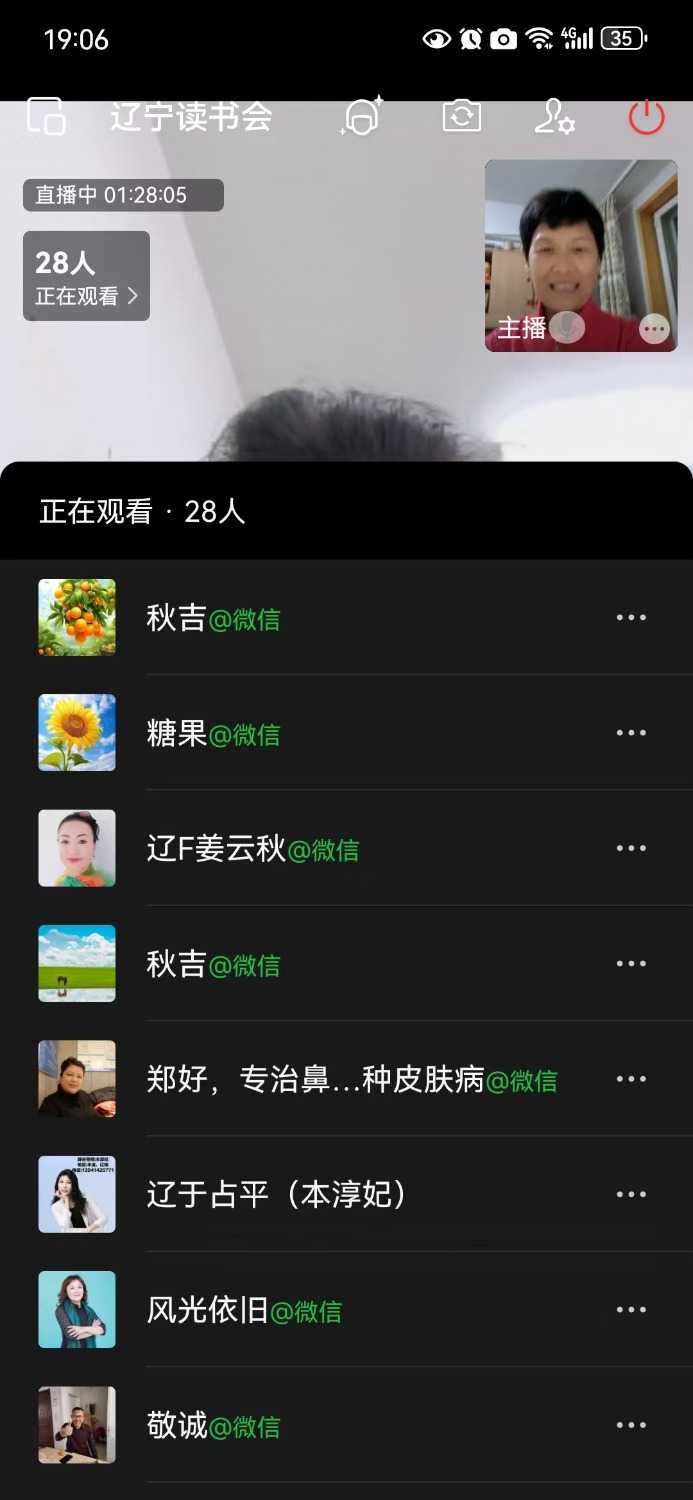Open member management settings
The image size is (693, 1500).
(x=553, y=117)
